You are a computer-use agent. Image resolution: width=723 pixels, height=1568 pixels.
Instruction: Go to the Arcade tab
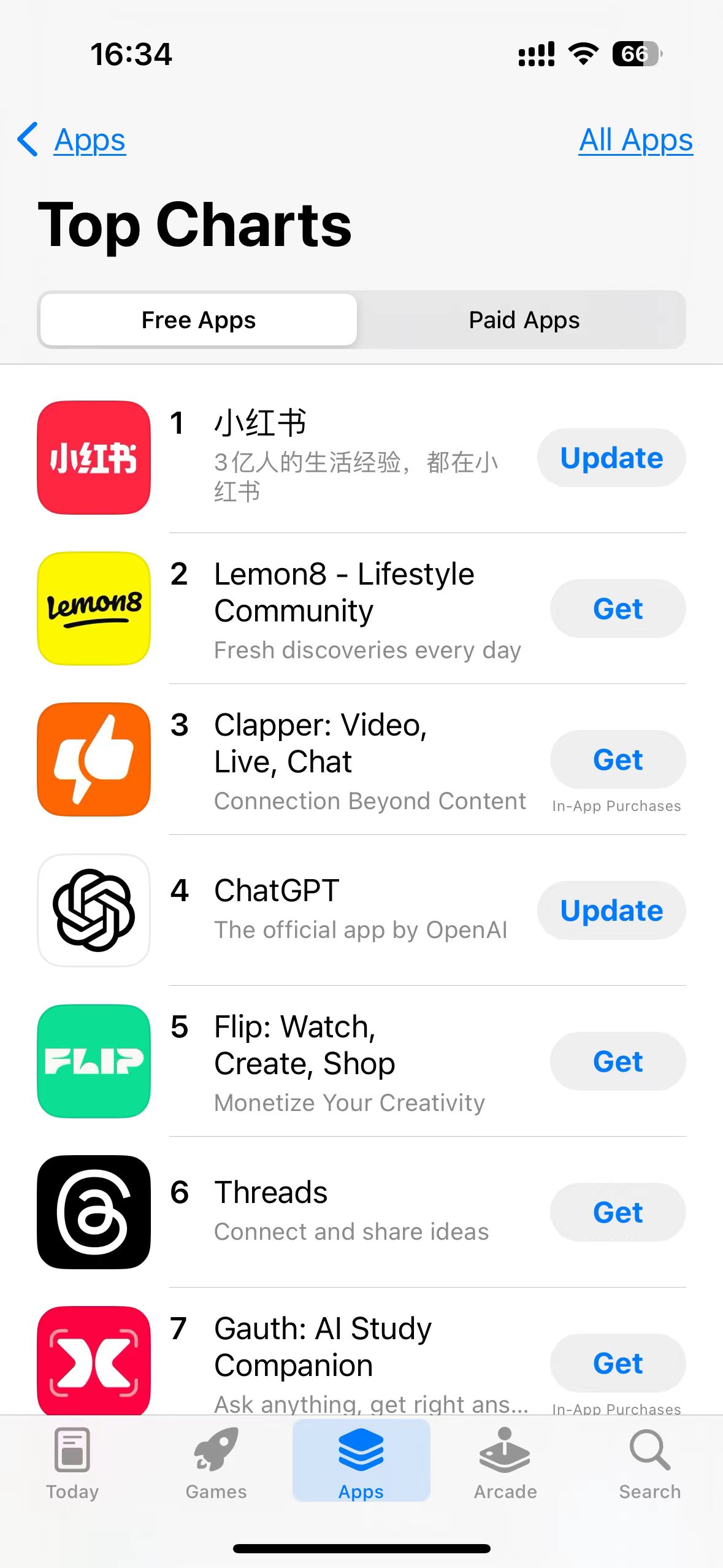[x=505, y=1462]
